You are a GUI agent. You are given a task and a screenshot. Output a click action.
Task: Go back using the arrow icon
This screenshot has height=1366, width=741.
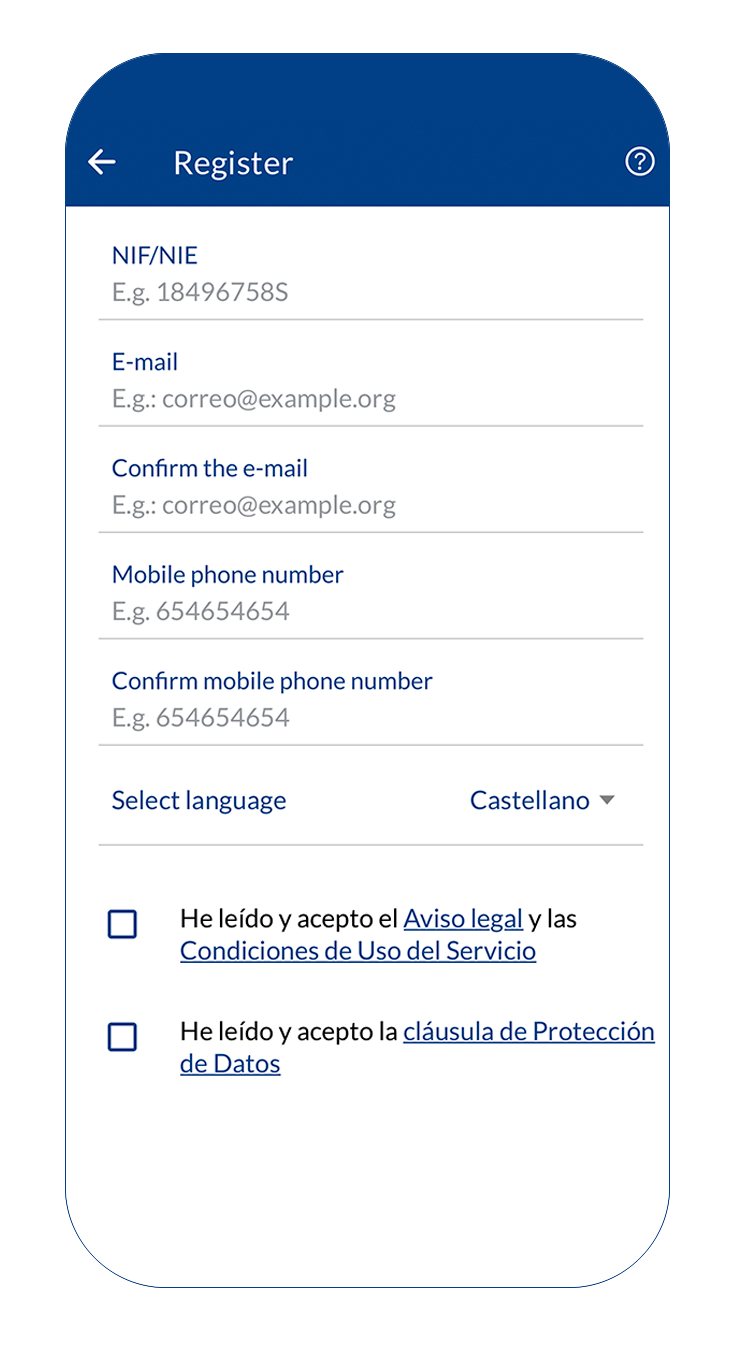pos(102,162)
